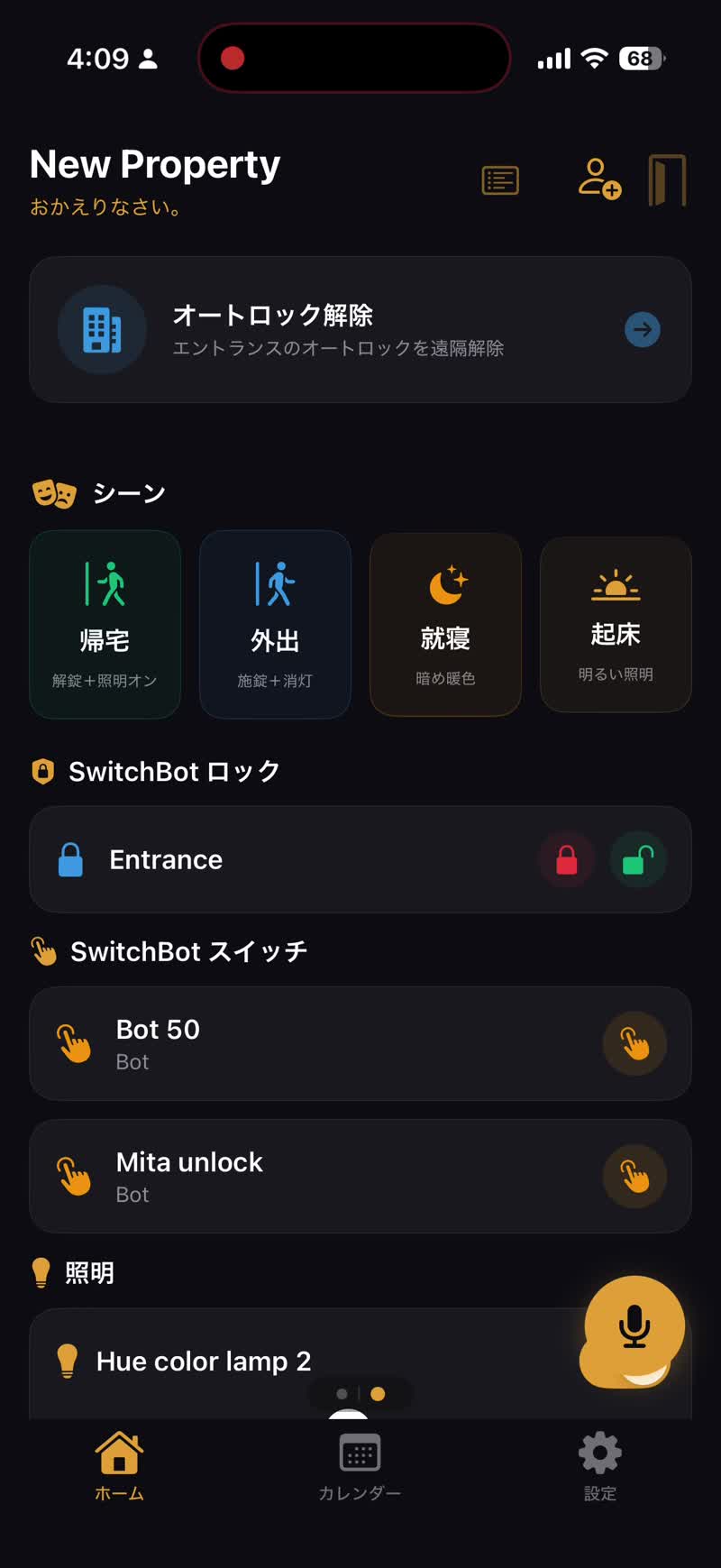Open the microphone voice assistant button
This screenshot has height=1568, width=721.
(x=634, y=1325)
